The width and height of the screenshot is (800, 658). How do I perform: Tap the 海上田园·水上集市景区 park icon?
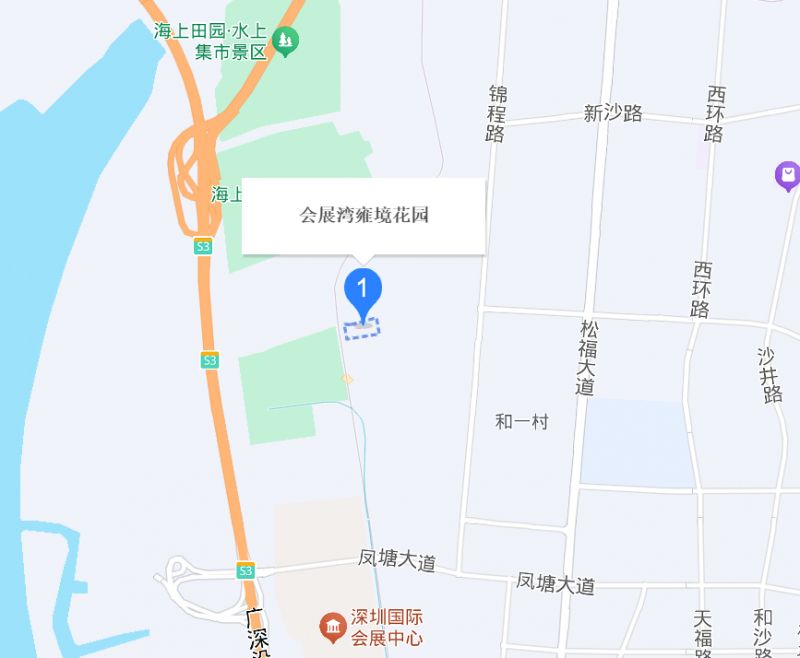pyautogui.click(x=287, y=42)
